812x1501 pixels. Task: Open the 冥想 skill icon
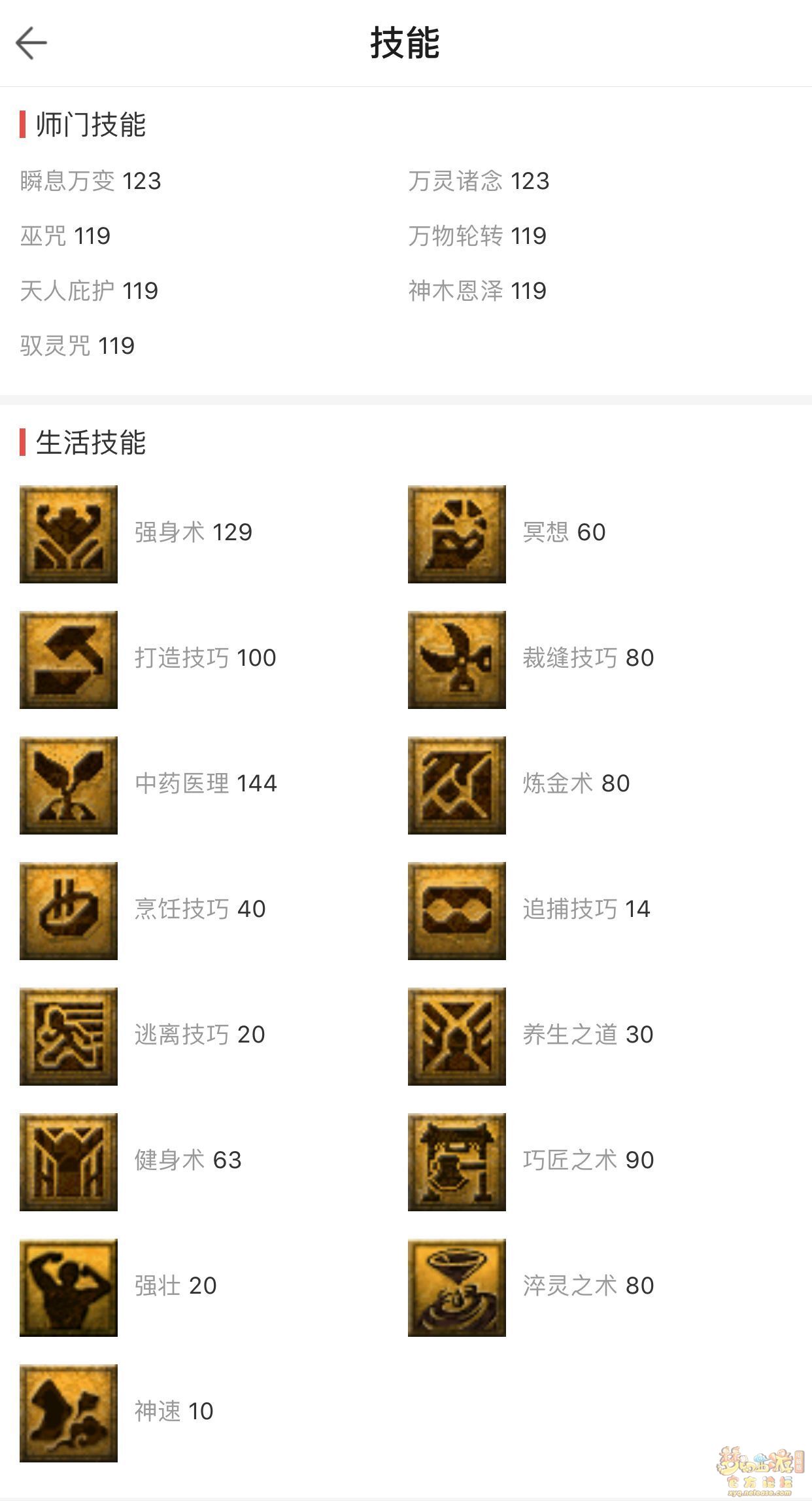(x=457, y=534)
